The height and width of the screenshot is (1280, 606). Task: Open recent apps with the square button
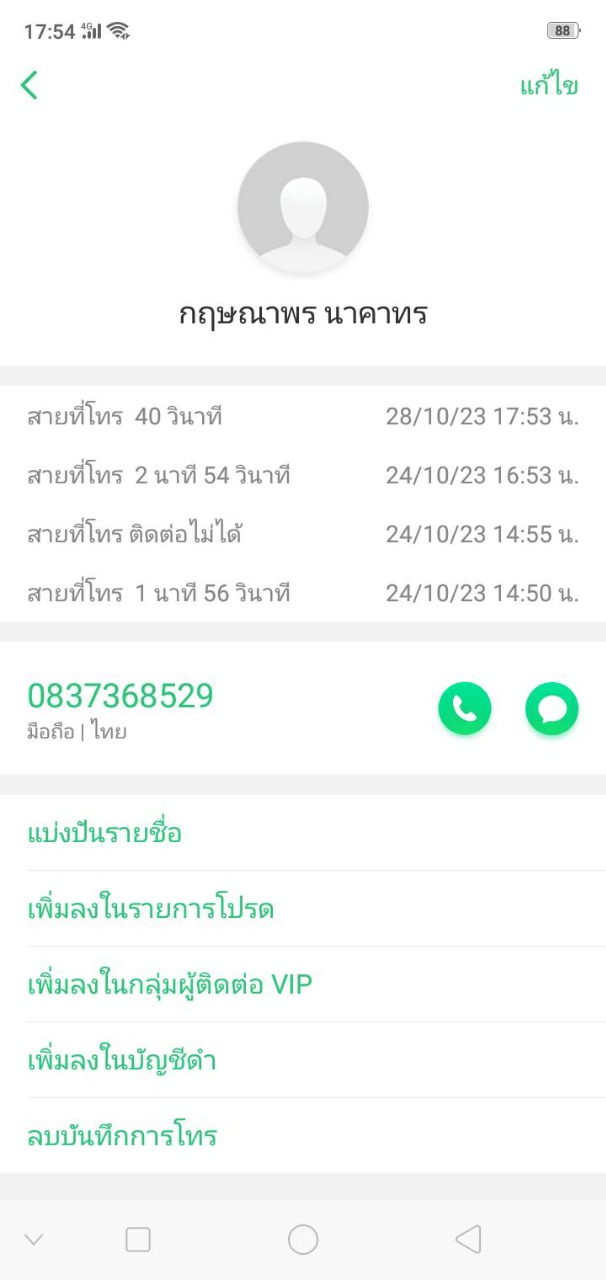(138, 1240)
